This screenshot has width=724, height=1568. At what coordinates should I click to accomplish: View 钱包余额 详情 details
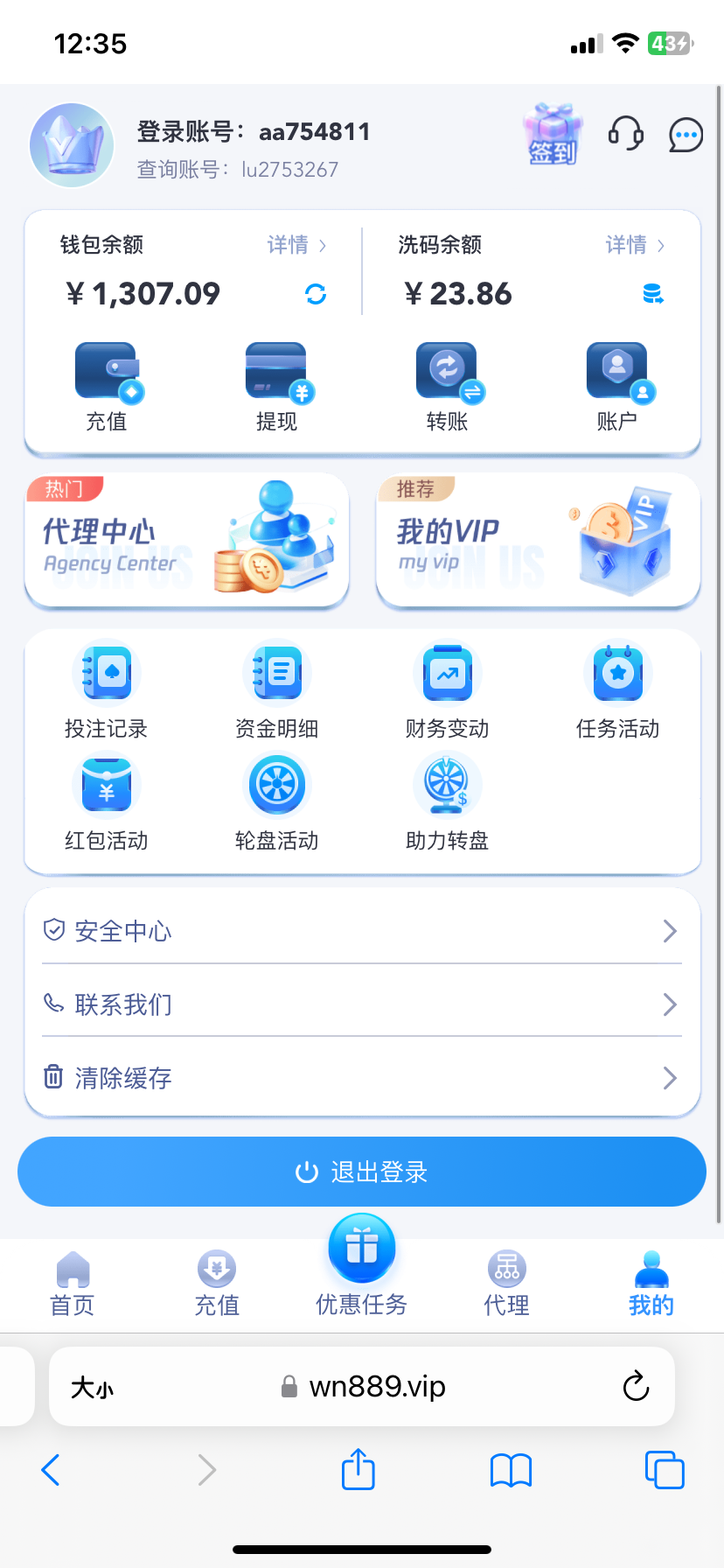(x=296, y=245)
